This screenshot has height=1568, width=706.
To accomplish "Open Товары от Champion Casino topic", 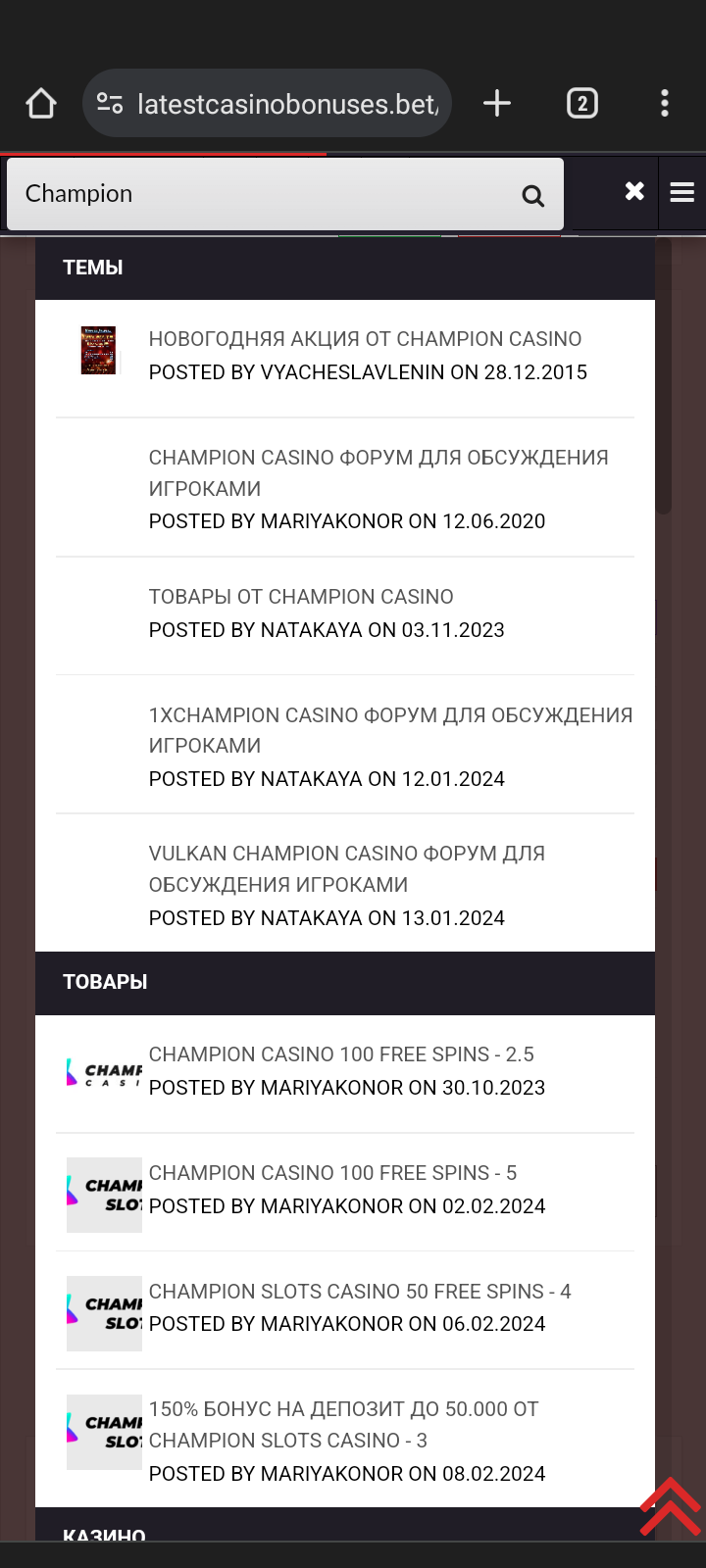I will point(301,597).
